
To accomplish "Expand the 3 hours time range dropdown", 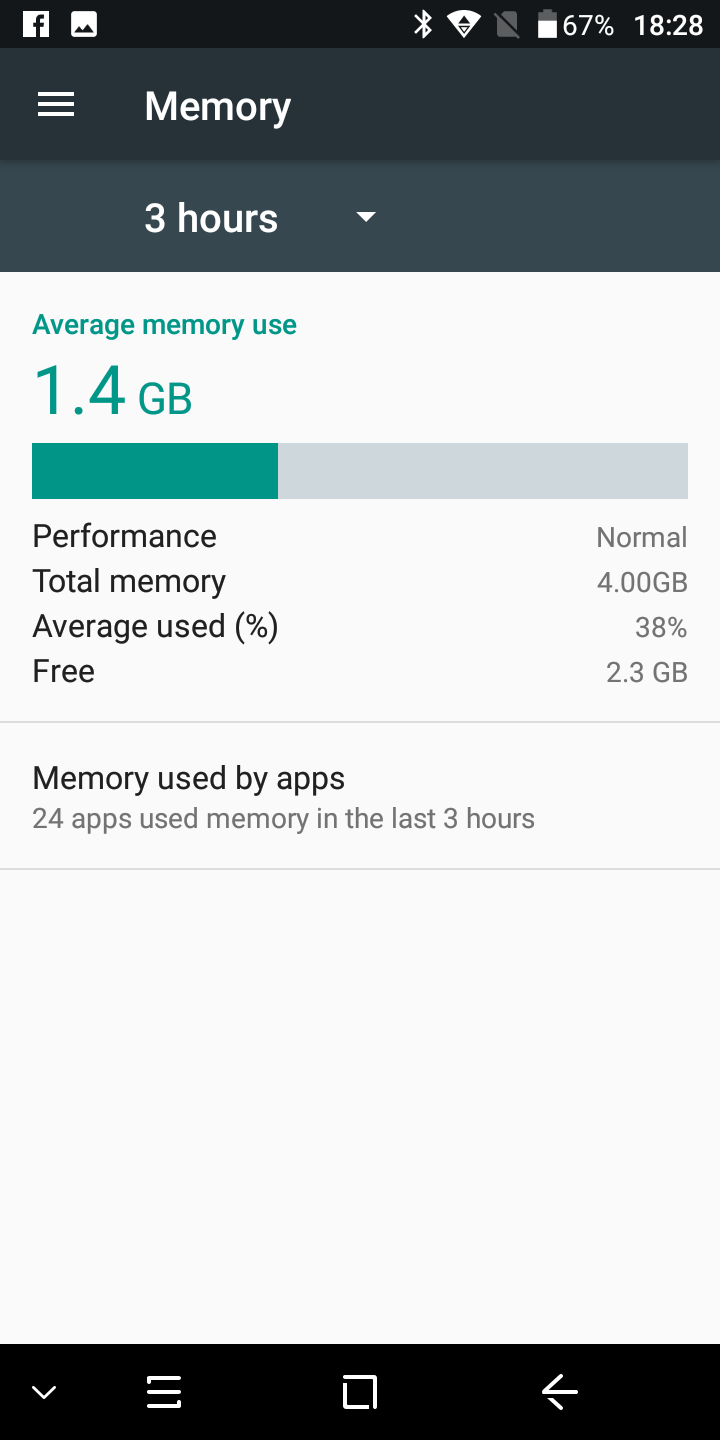I will coord(260,218).
